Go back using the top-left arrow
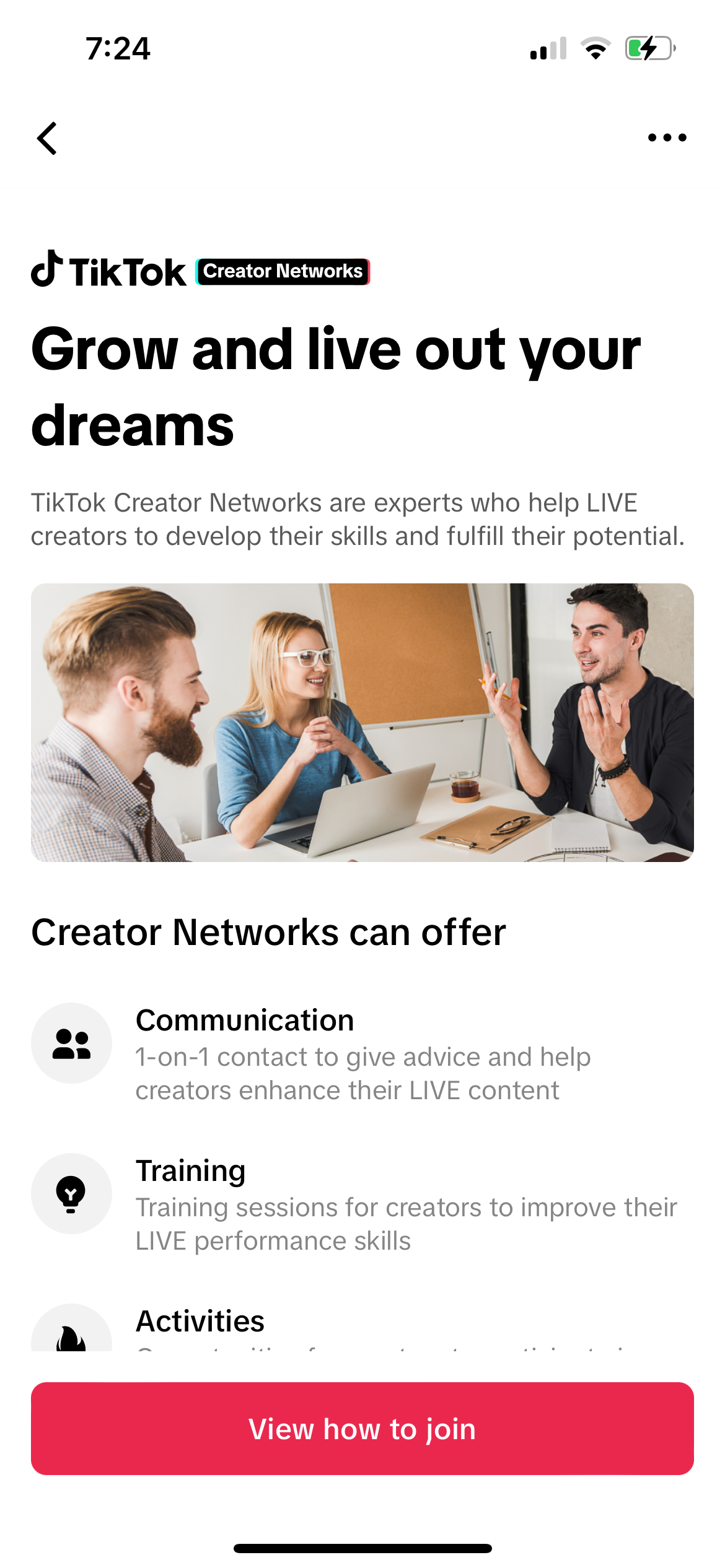 (x=47, y=137)
